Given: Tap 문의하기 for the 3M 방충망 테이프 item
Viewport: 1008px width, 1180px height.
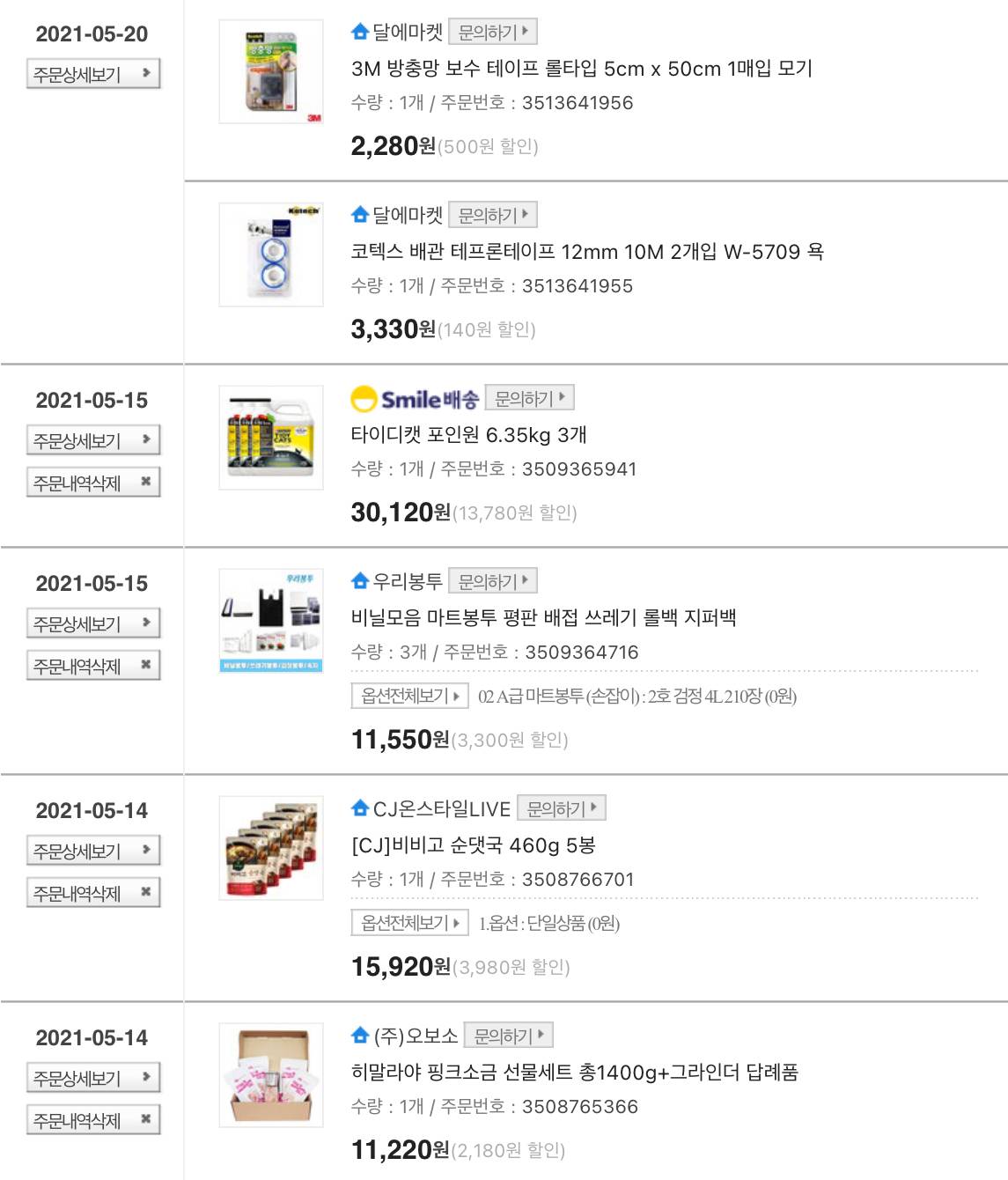Looking at the screenshot, I should (493, 33).
